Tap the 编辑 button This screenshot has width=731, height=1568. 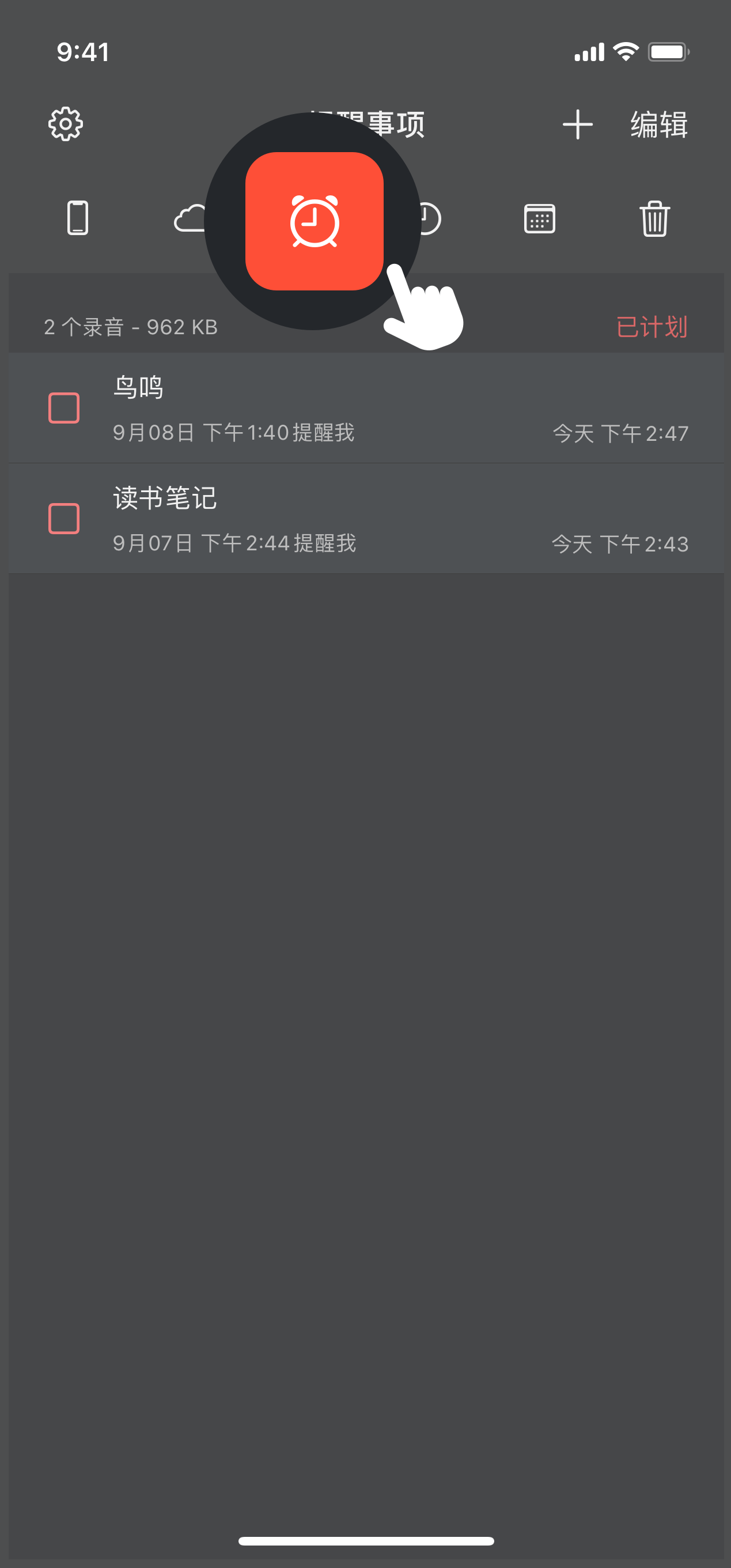(x=658, y=125)
